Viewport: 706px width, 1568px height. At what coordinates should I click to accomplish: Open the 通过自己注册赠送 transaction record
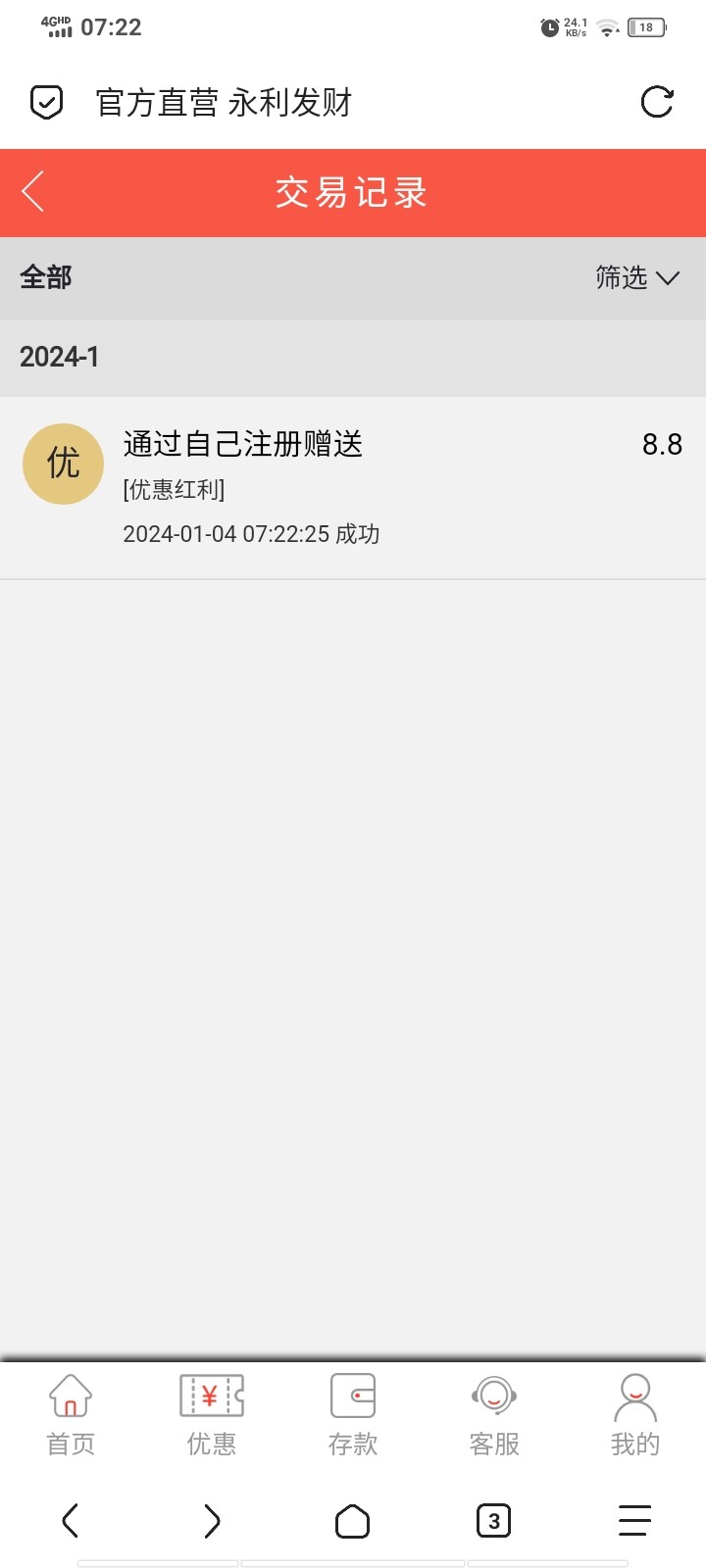(353, 487)
